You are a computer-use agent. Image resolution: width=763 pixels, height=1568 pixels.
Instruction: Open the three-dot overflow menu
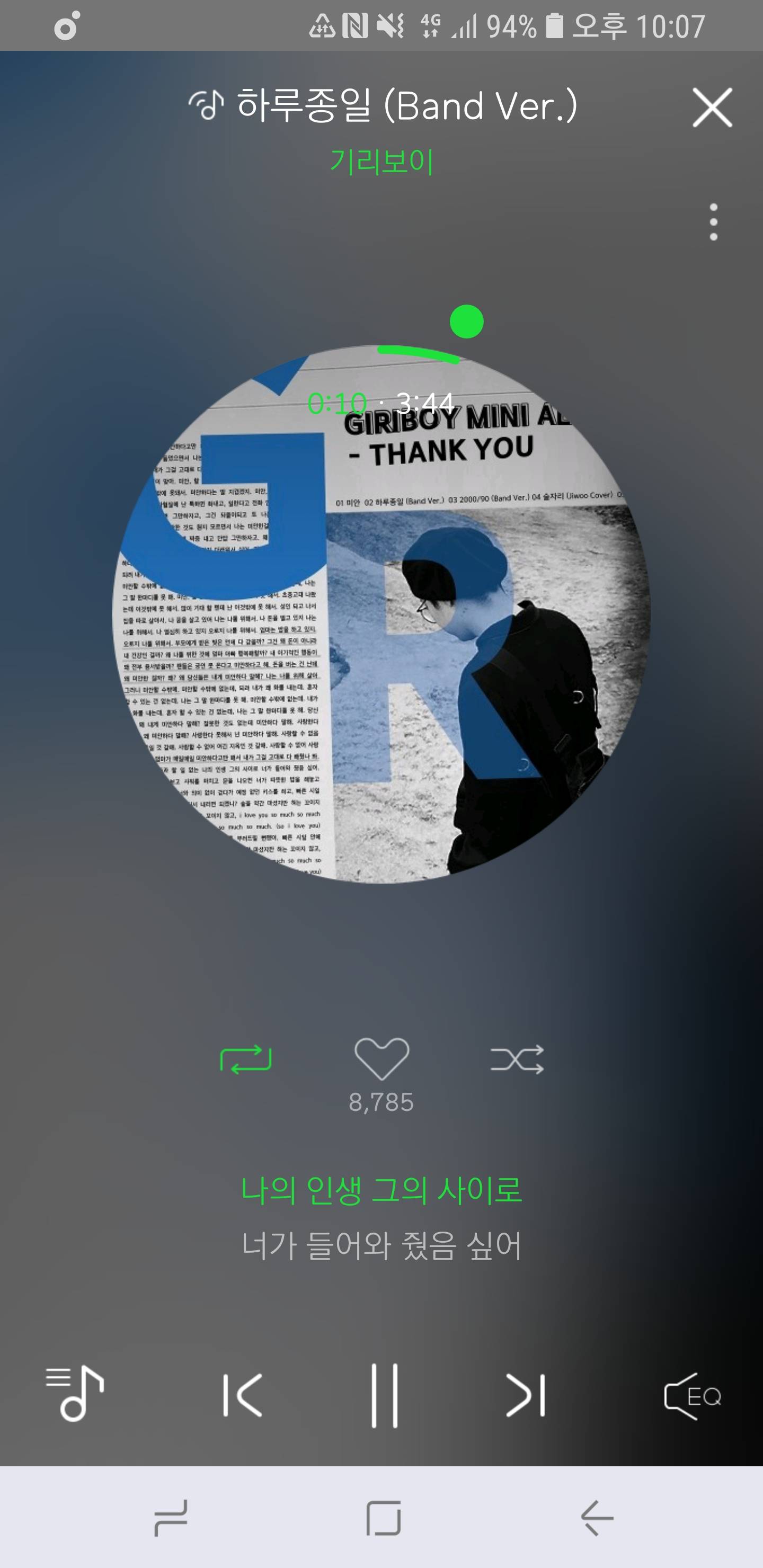point(713,222)
